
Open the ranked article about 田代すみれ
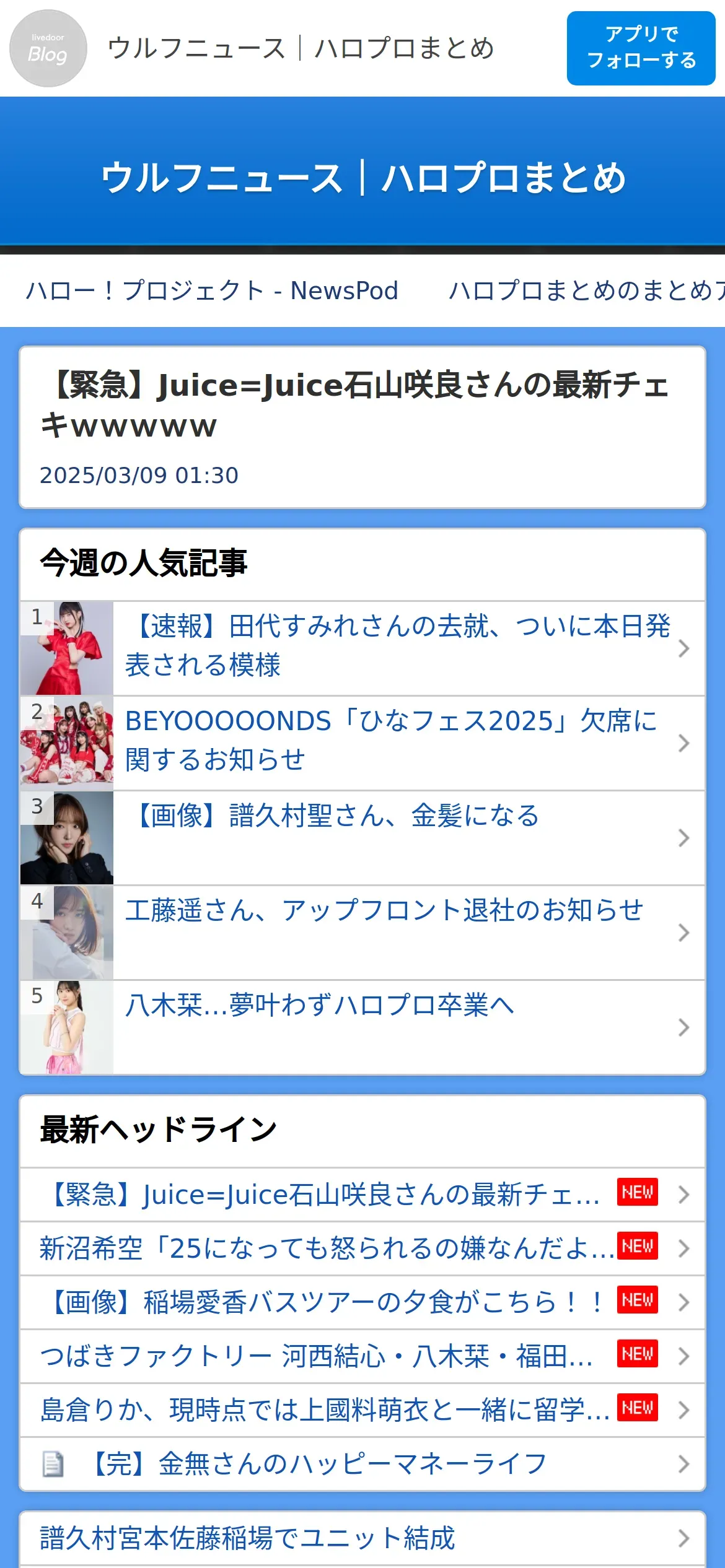click(x=397, y=647)
